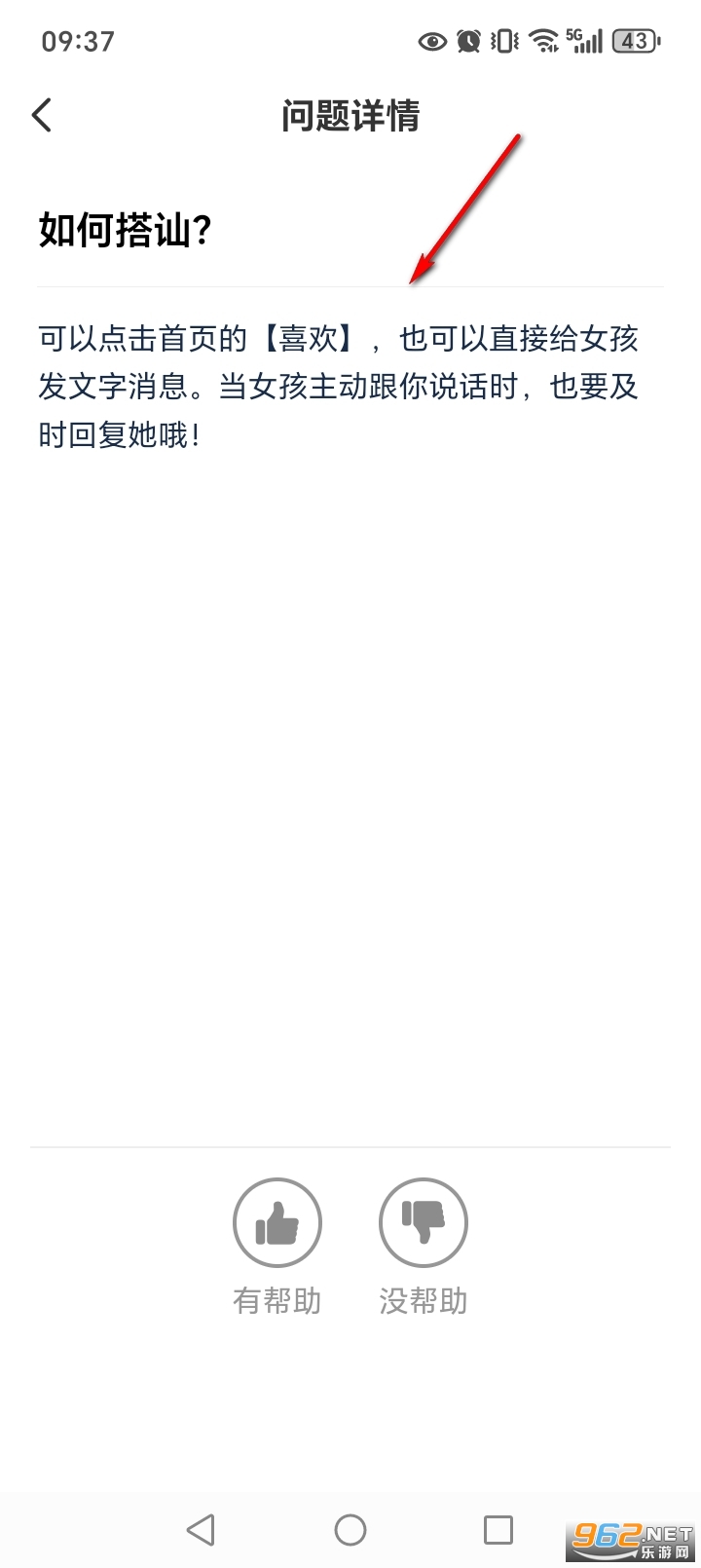
Task: Tap the thumbs down icon
Action: pos(424,1222)
